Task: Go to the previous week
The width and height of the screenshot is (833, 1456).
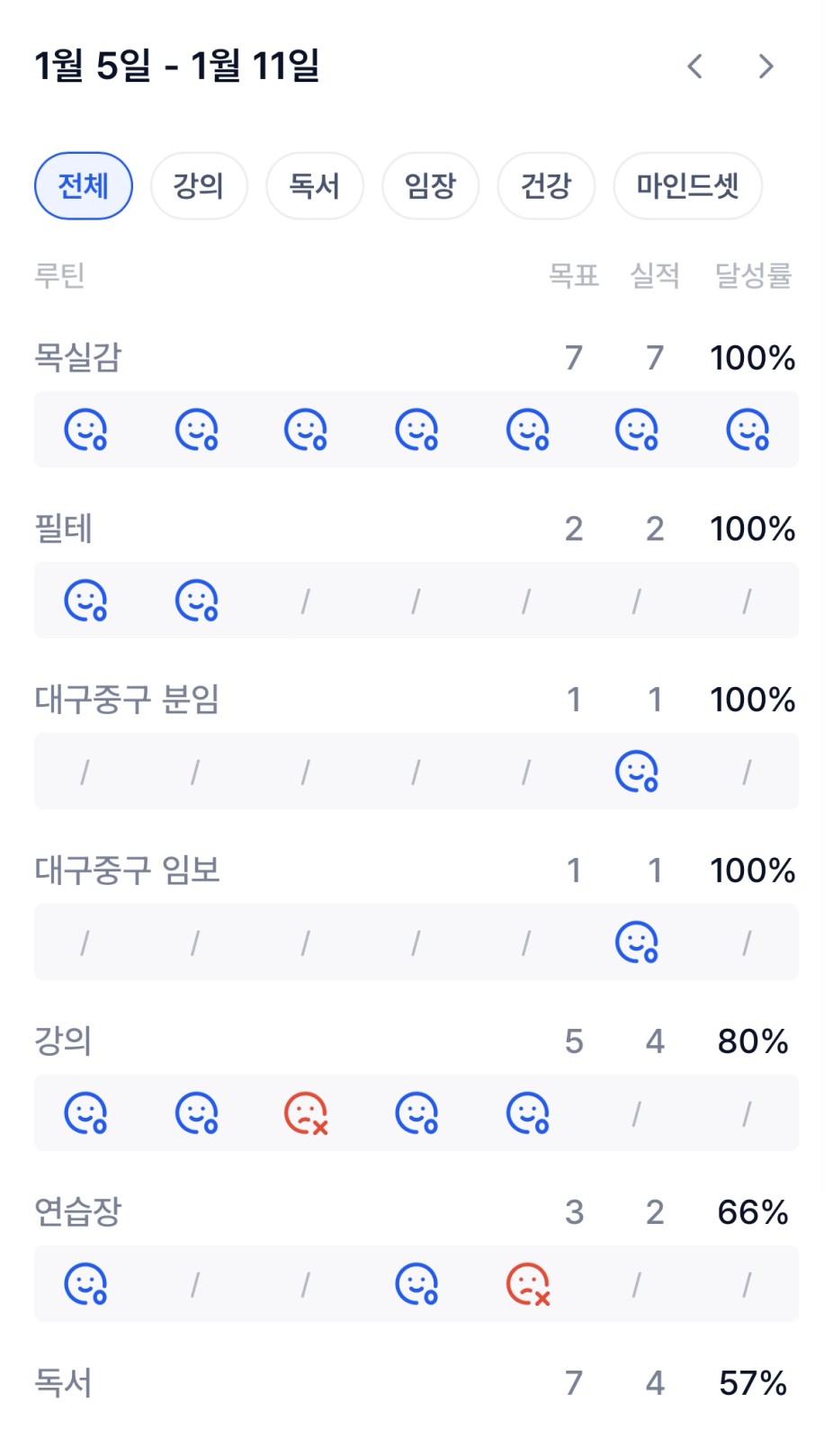Action: click(694, 66)
